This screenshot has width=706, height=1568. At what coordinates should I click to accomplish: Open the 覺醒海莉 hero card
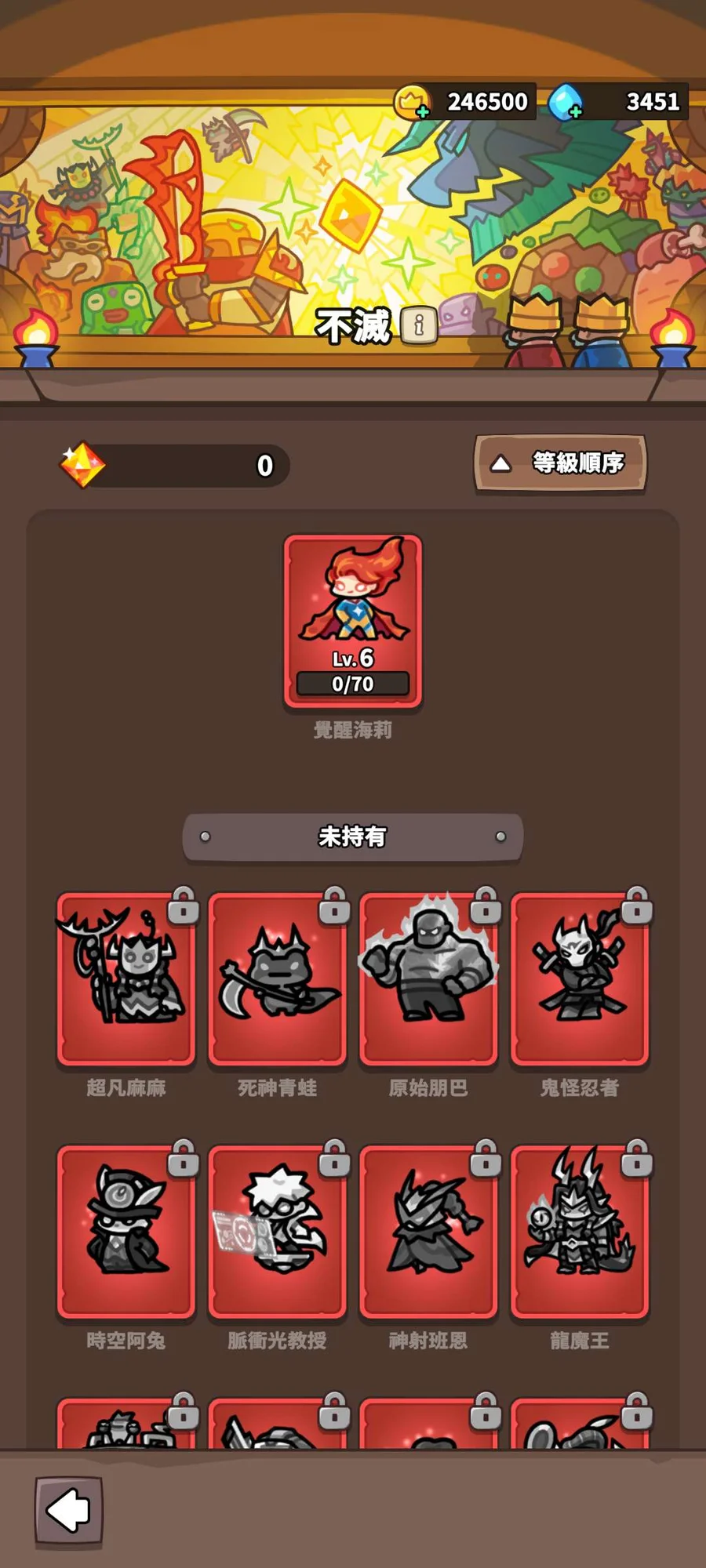click(x=353, y=622)
